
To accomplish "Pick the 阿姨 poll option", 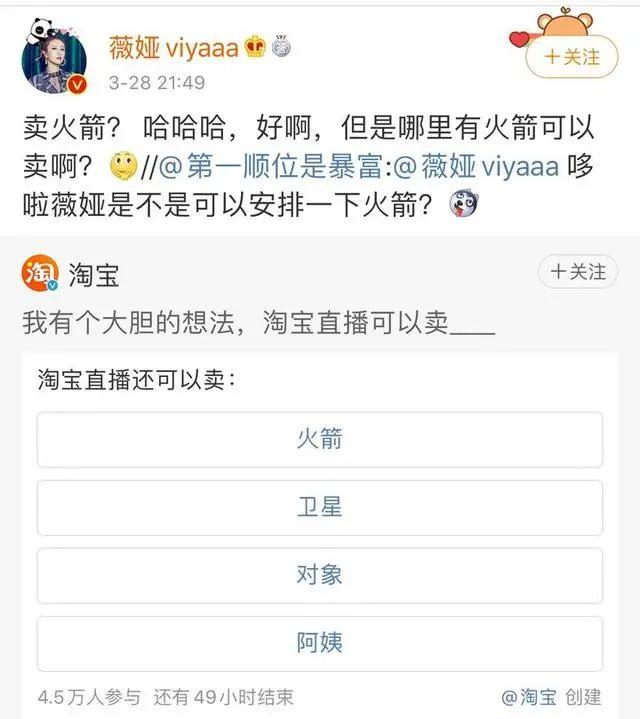I will (x=320, y=643).
